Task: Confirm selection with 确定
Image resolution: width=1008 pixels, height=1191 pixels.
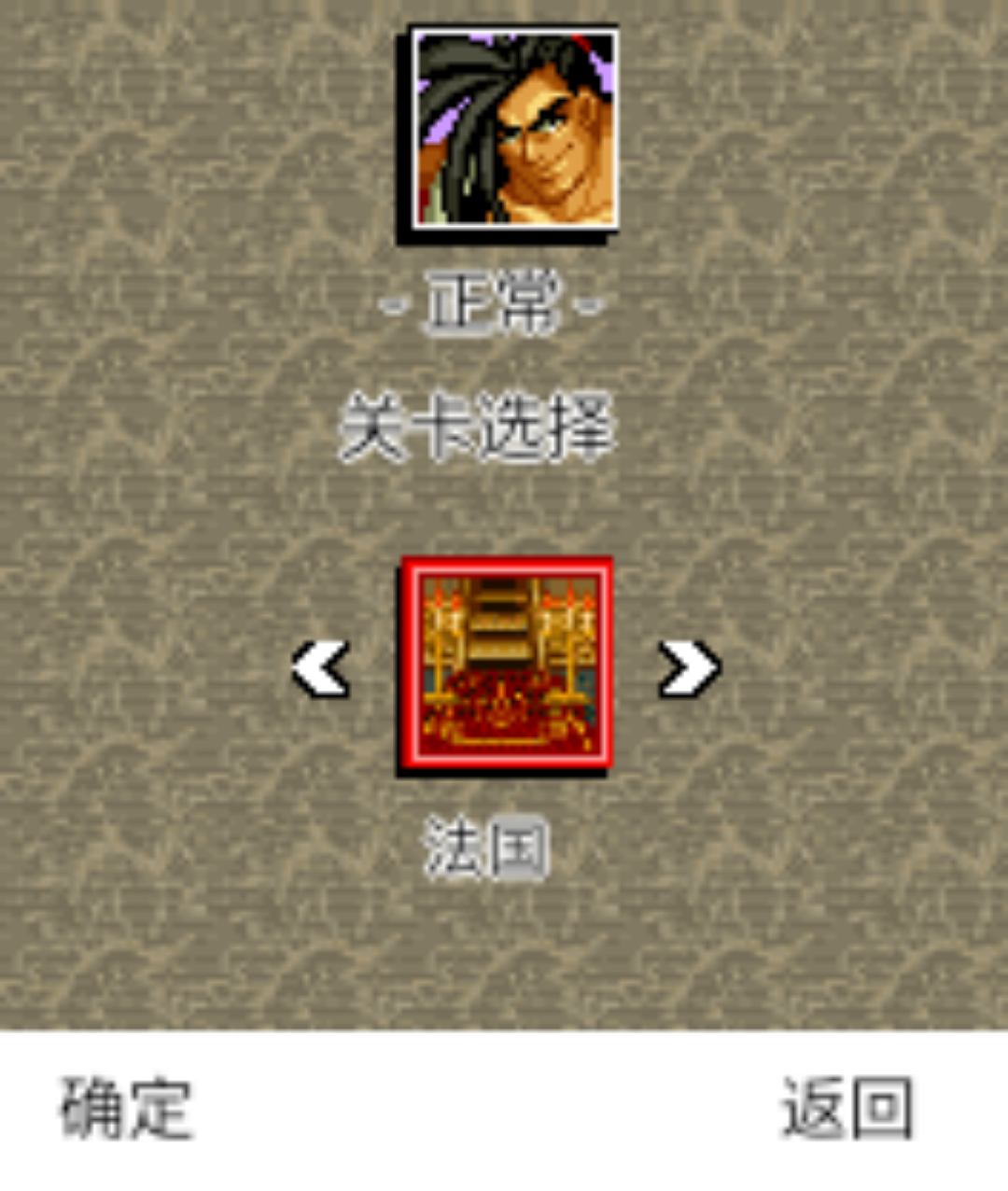Action: [126, 1108]
